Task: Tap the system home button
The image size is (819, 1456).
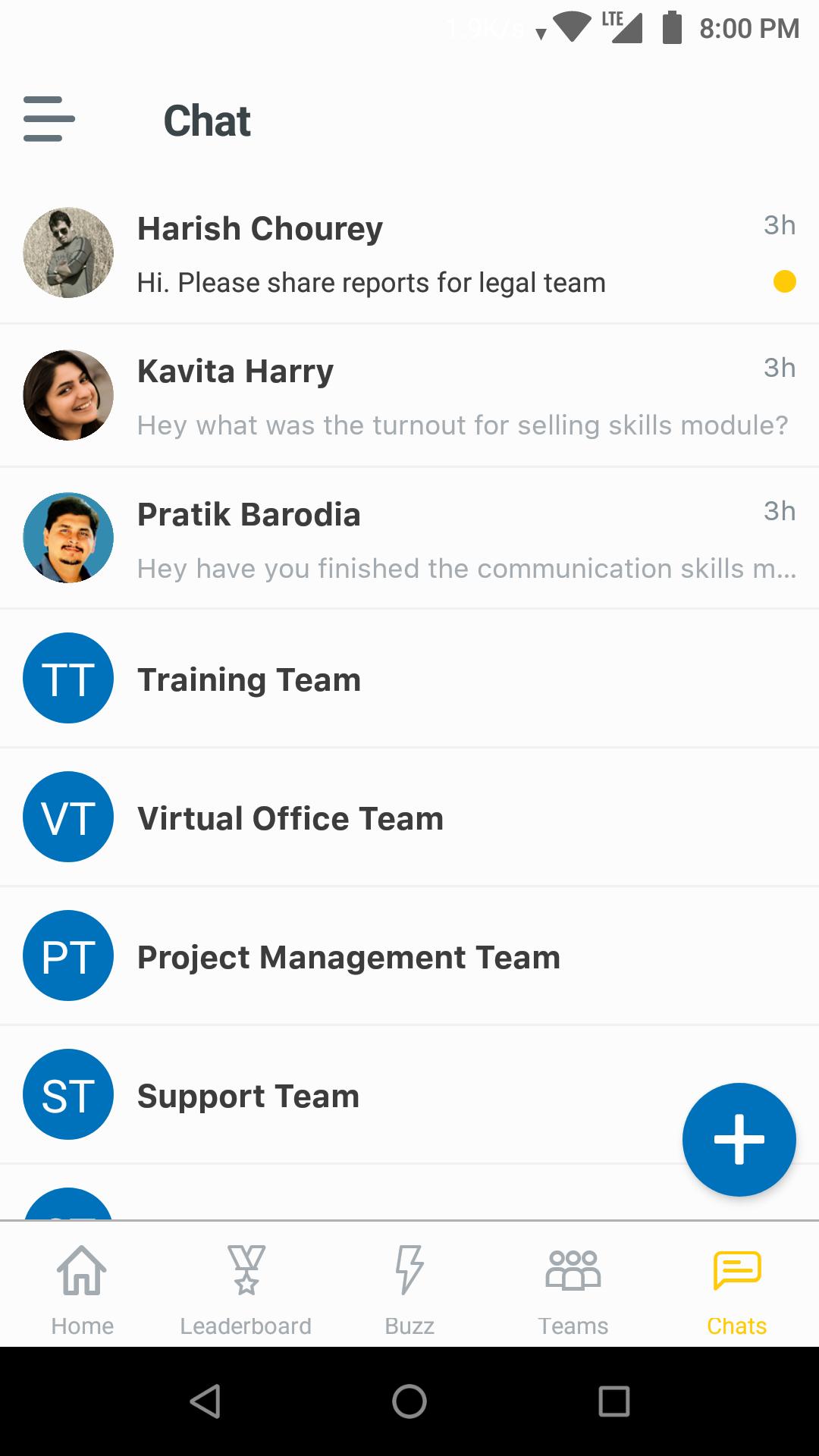Action: 409,1401
